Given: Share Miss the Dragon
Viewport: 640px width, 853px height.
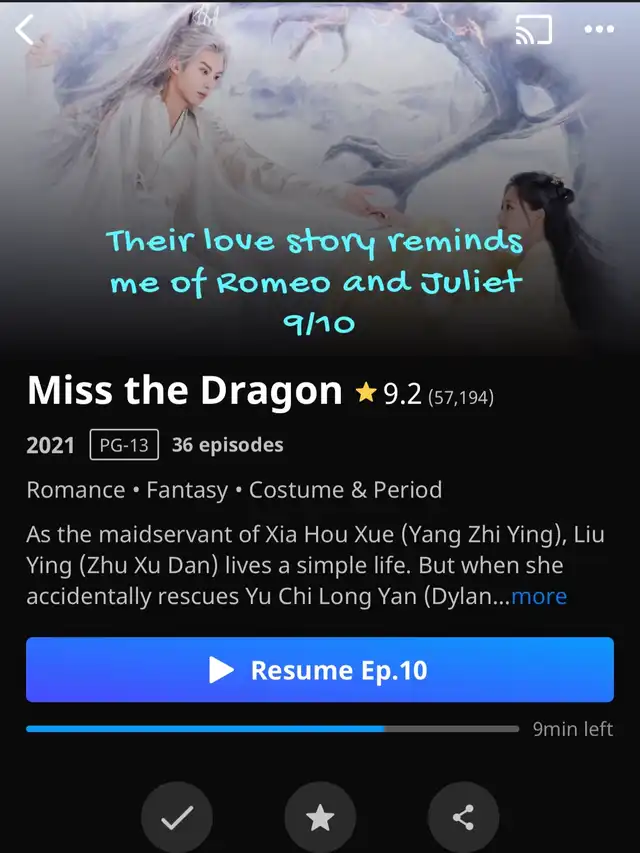Looking at the screenshot, I should click(x=463, y=818).
